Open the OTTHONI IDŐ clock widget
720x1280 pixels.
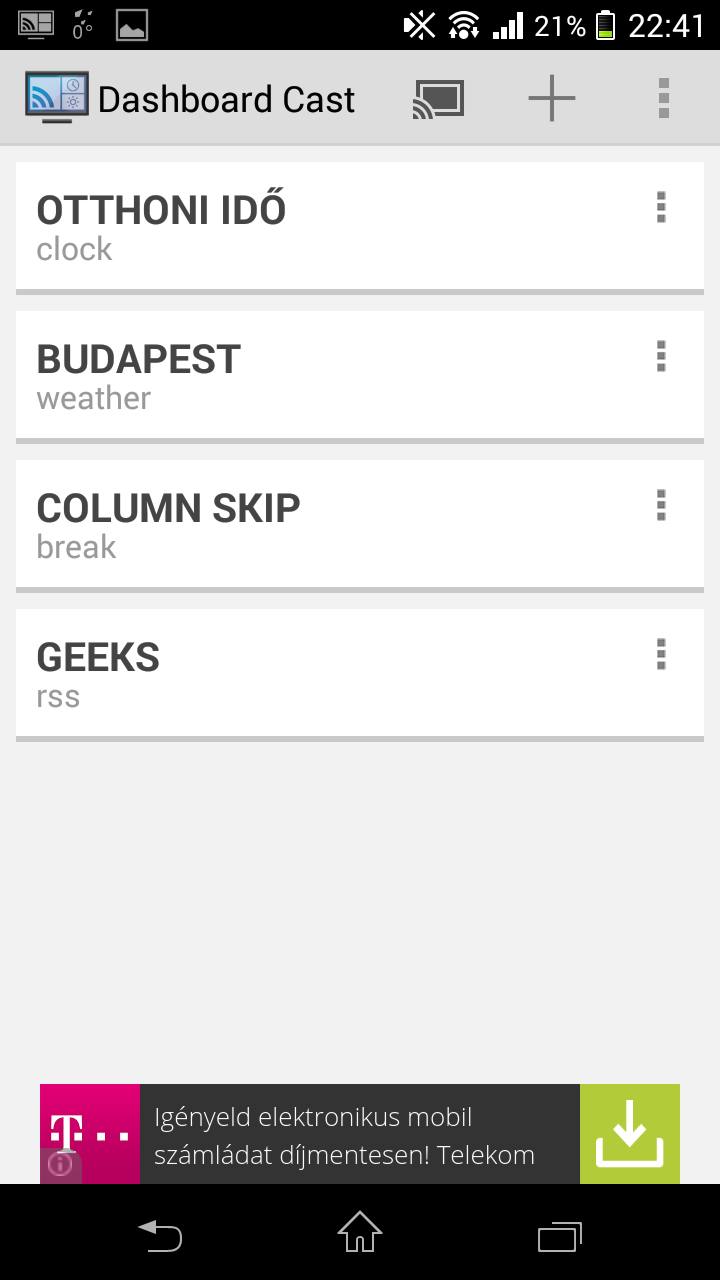coord(300,226)
